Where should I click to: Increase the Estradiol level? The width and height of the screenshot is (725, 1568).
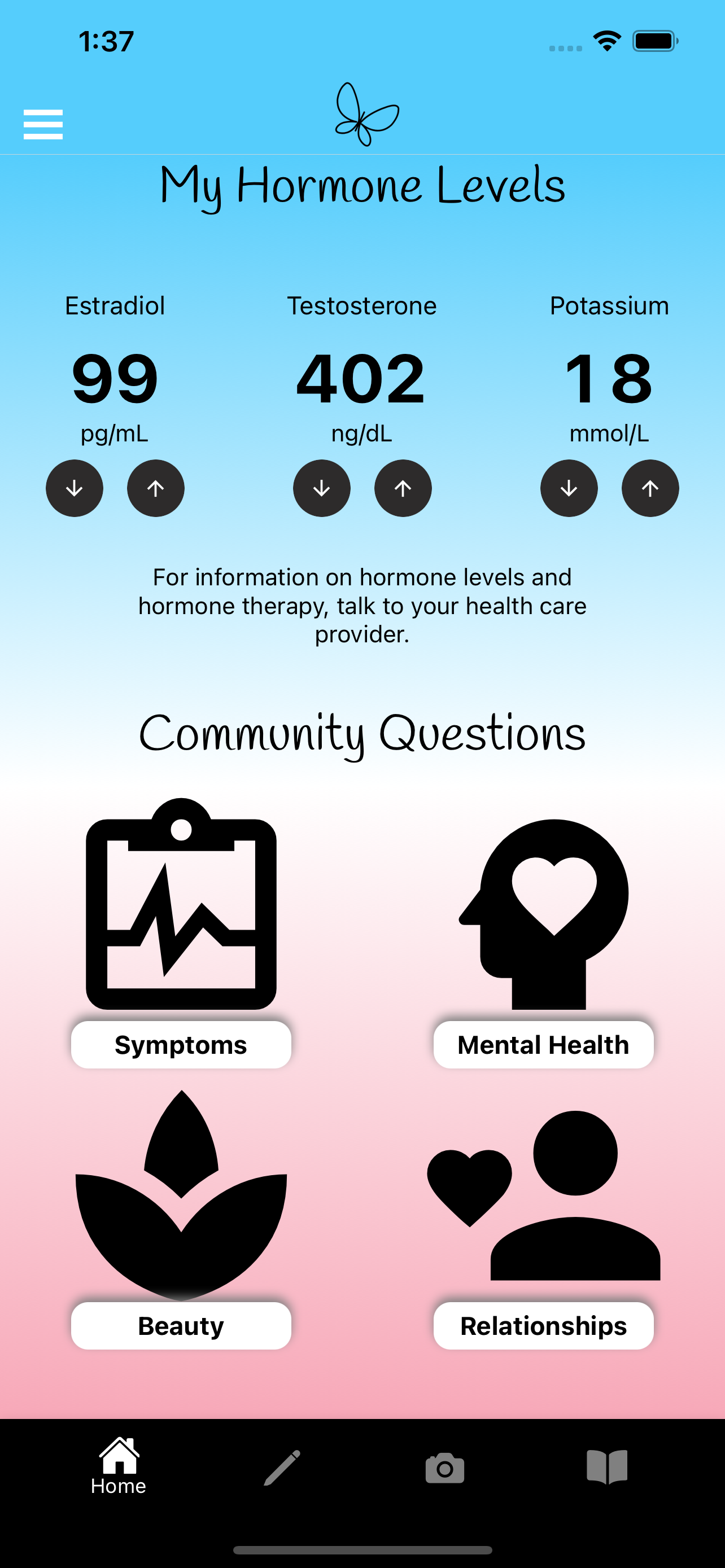[156, 488]
